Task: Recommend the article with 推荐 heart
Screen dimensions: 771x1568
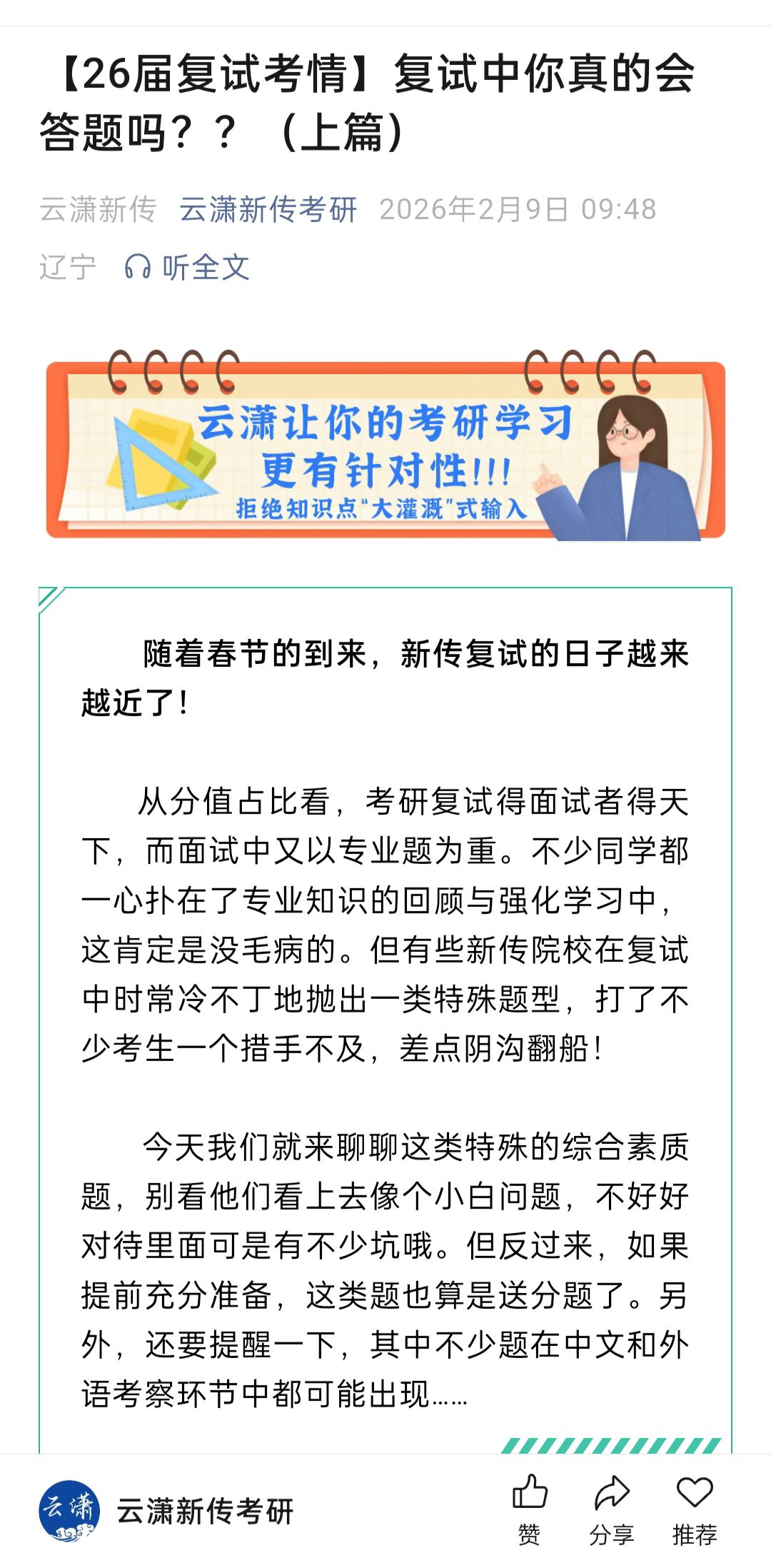Action: click(694, 1509)
